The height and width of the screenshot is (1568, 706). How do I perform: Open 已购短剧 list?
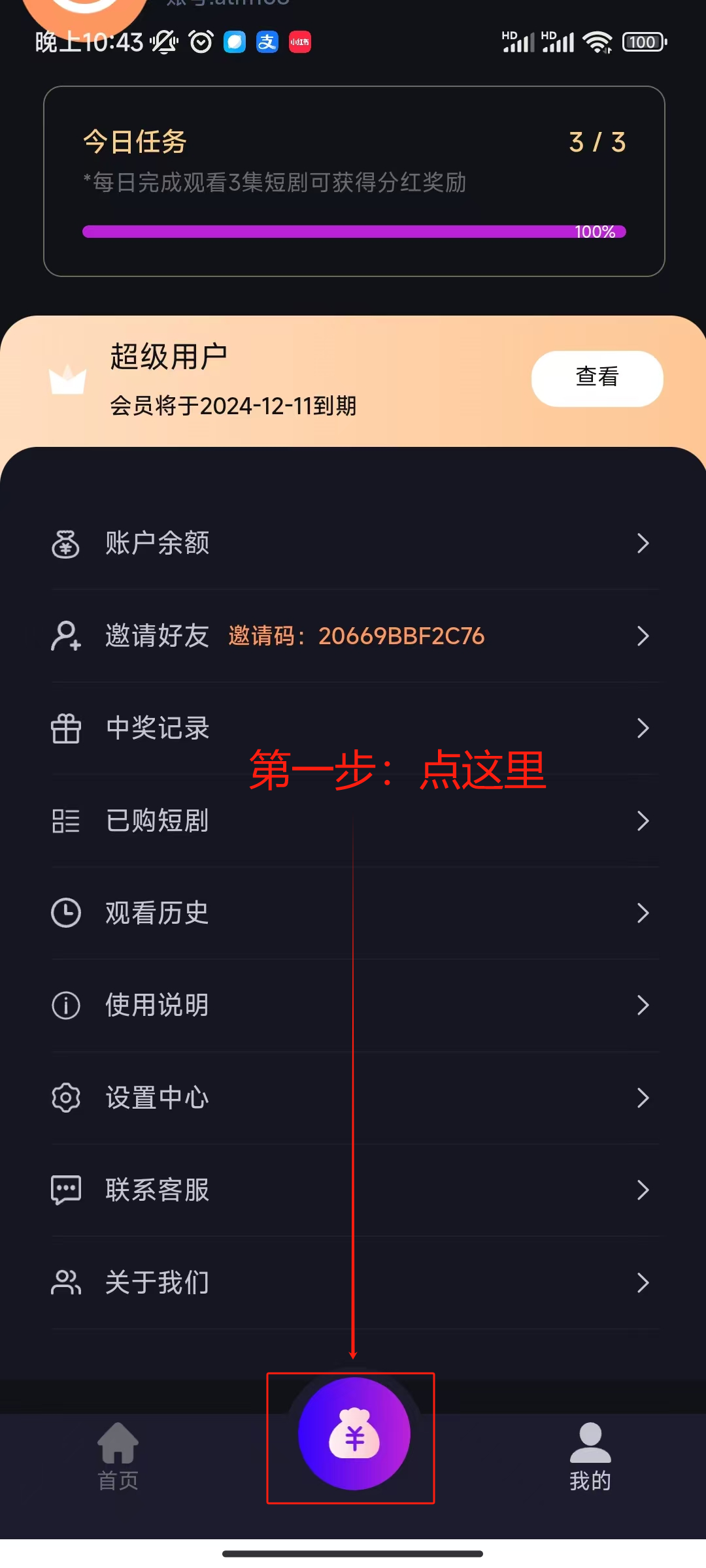click(x=353, y=821)
